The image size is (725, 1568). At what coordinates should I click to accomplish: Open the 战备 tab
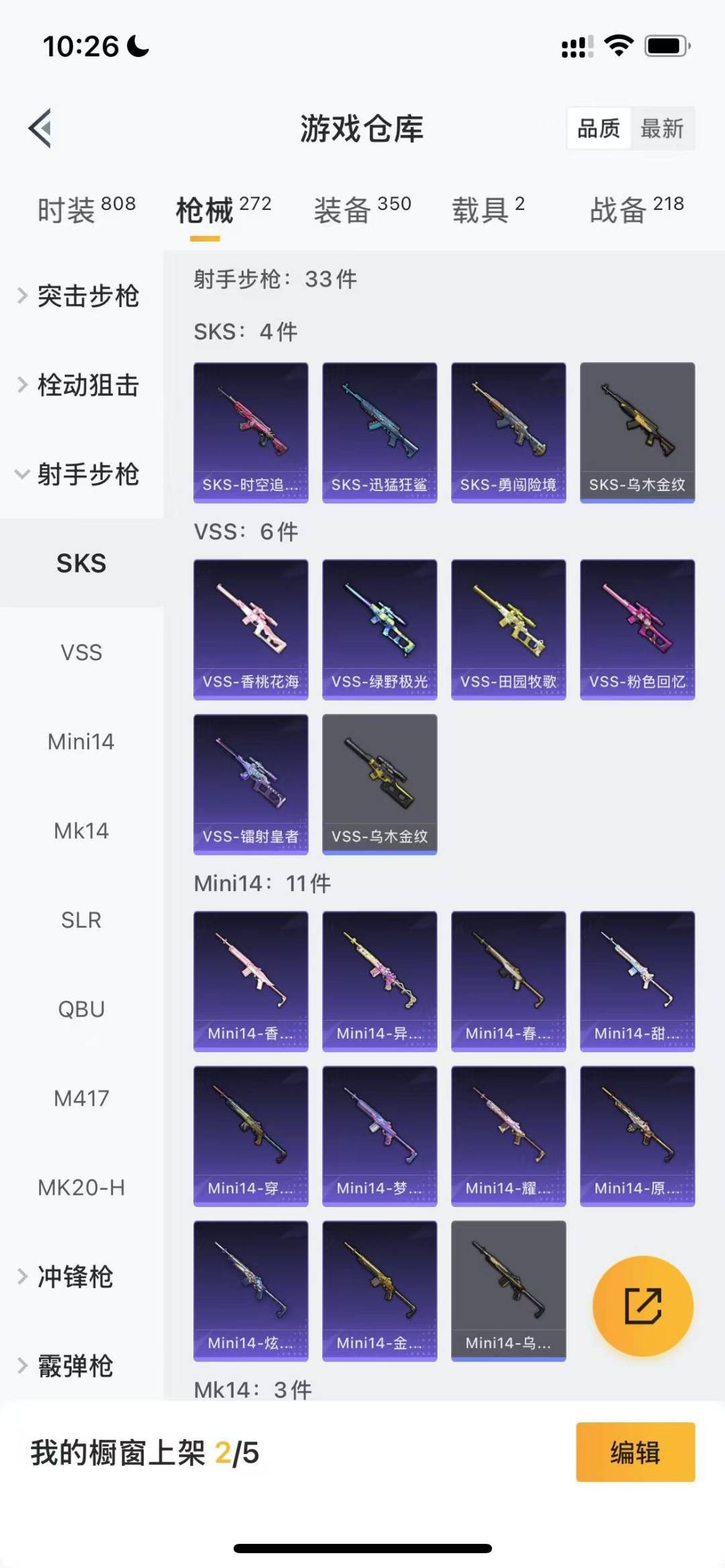[636, 210]
